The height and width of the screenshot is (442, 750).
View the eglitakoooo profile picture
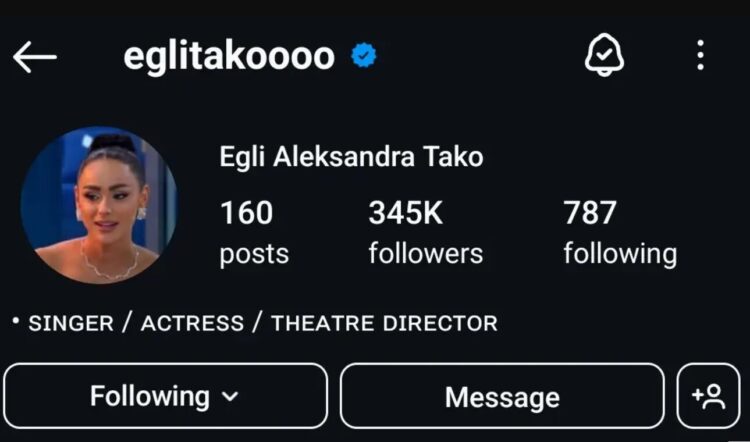99,204
